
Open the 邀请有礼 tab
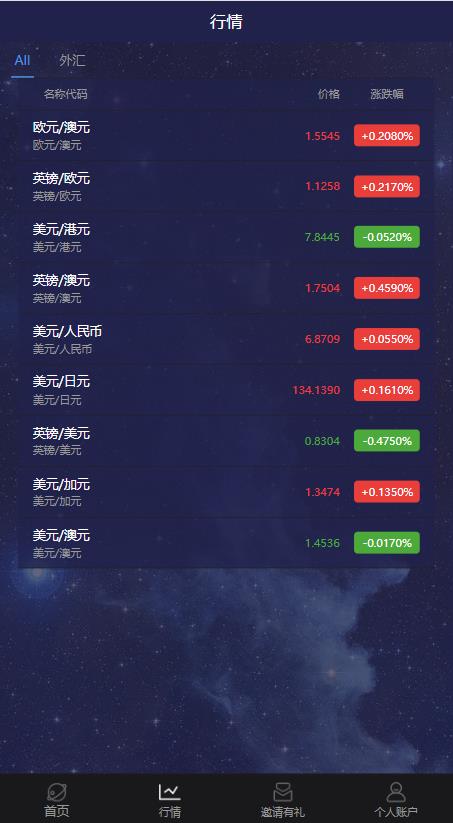point(283,799)
